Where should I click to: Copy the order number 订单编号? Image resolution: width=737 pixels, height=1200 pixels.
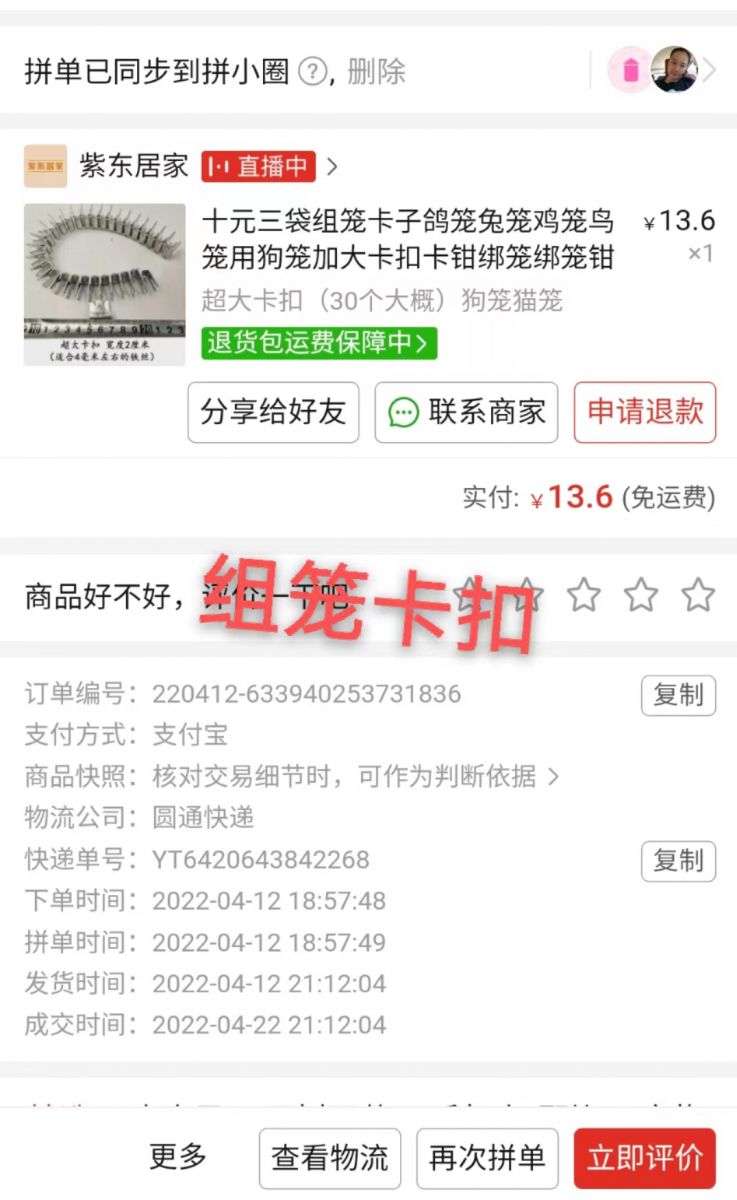point(678,695)
